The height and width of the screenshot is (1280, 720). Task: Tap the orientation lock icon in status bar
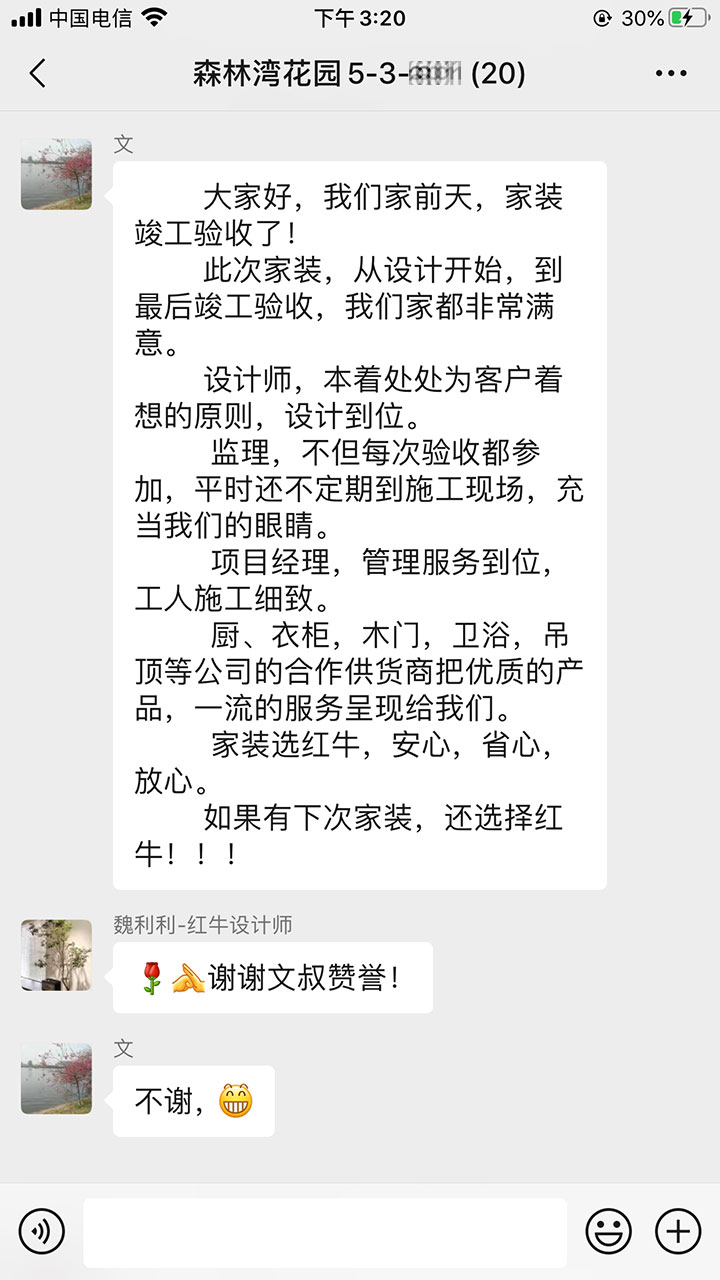(x=602, y=16)
